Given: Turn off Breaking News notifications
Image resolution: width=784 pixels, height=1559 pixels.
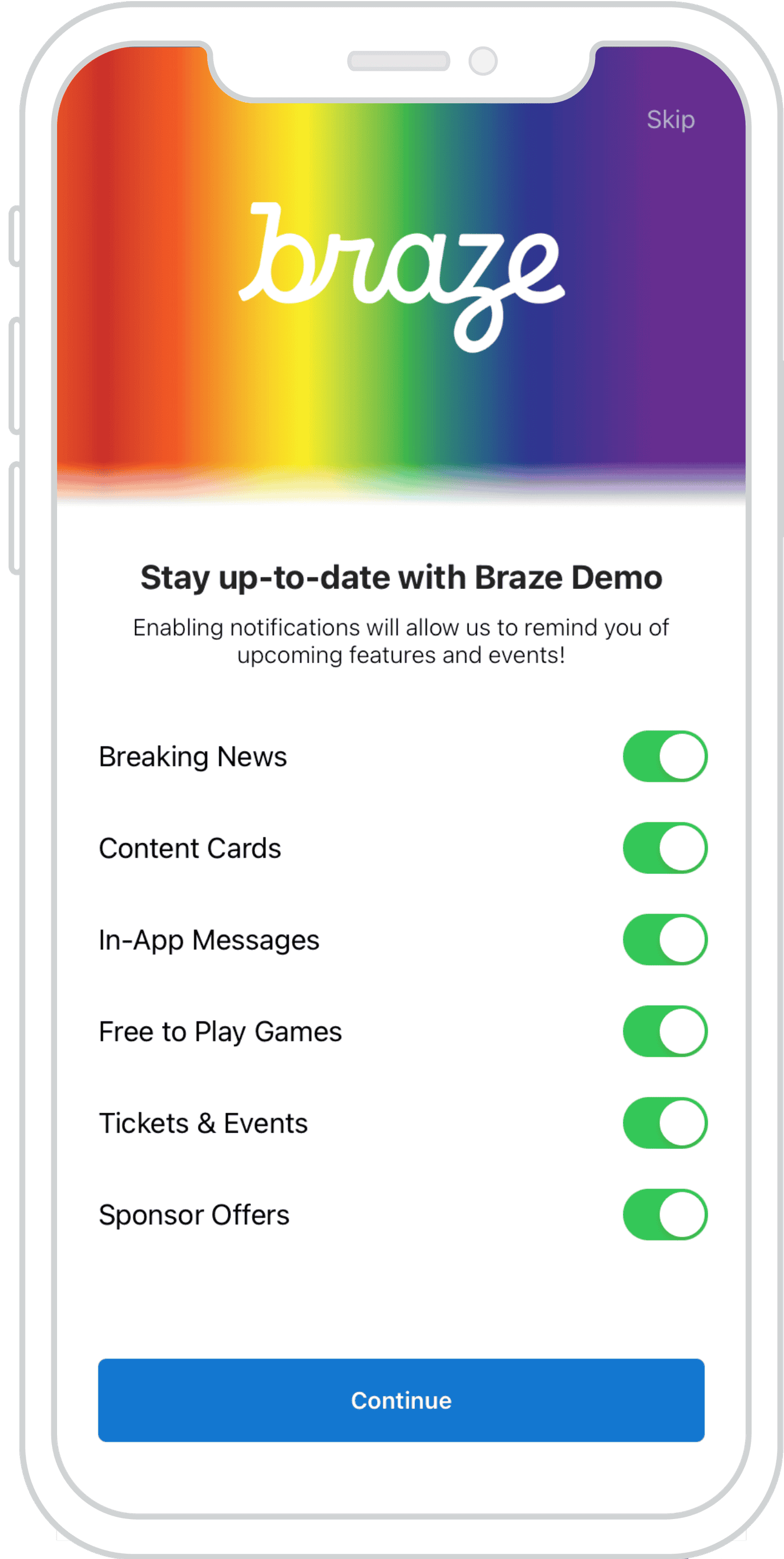Looking at the screenshot, I should pyautogui.click(x=665, y=756).
